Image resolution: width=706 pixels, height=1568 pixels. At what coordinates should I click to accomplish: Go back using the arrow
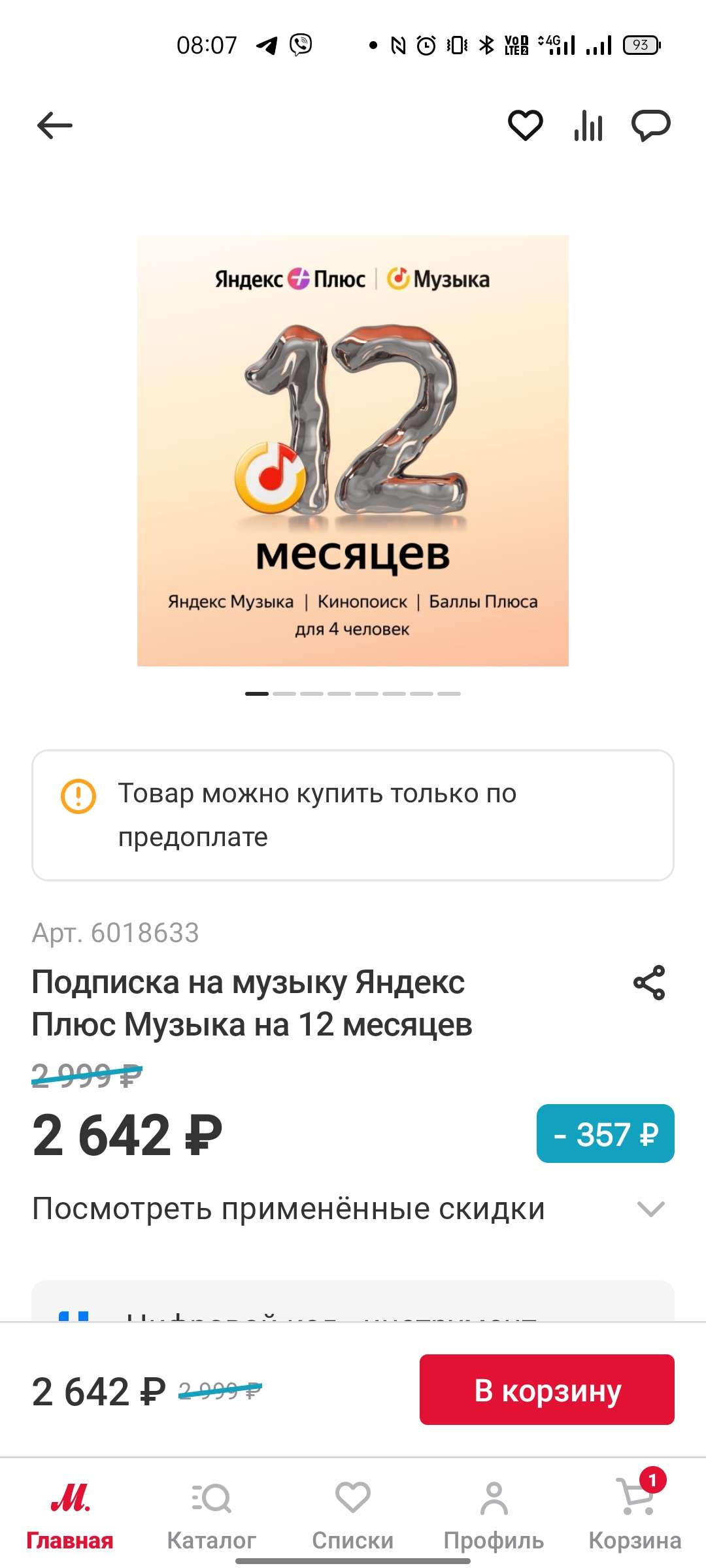point(55,125)
